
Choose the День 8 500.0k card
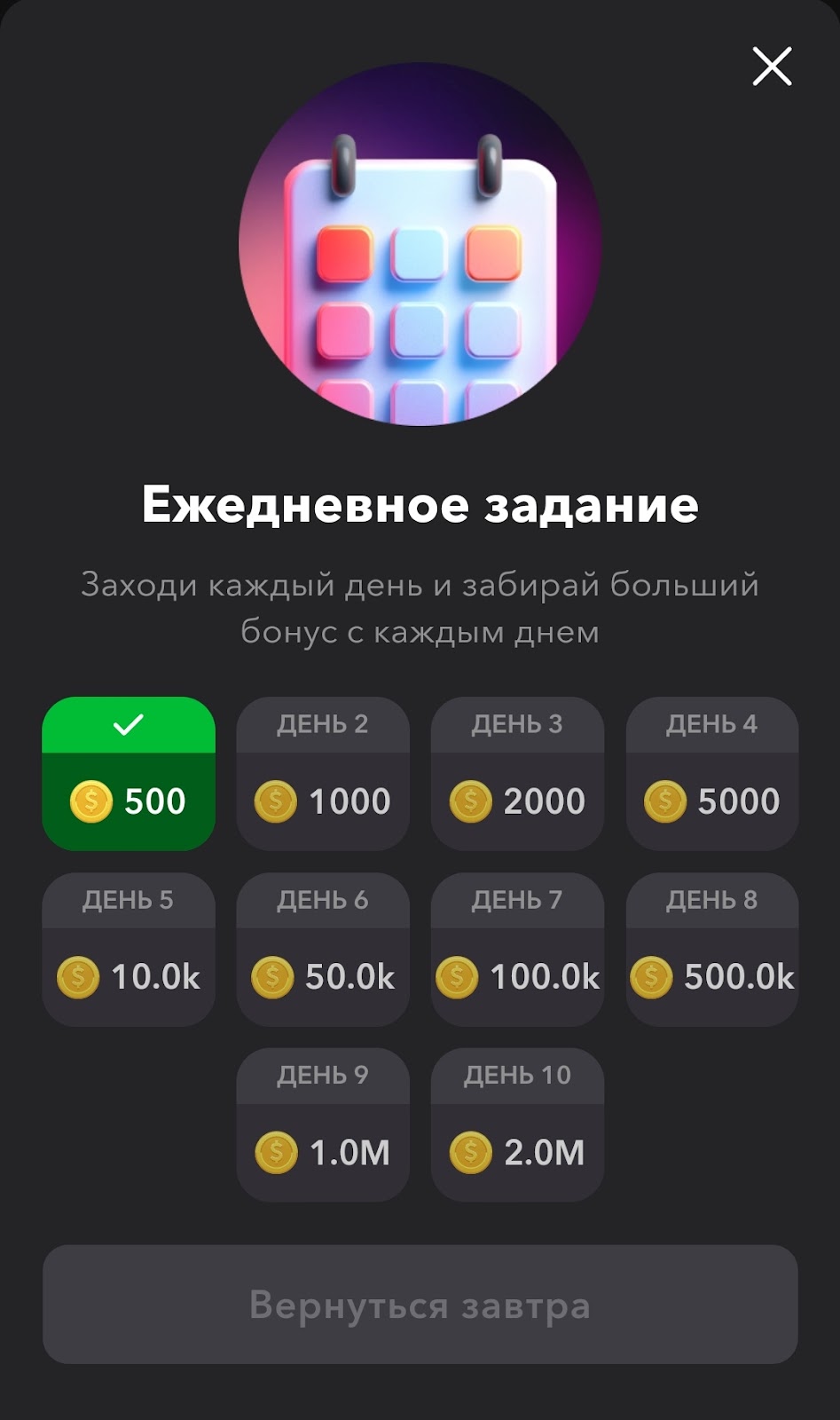(712, 950)
